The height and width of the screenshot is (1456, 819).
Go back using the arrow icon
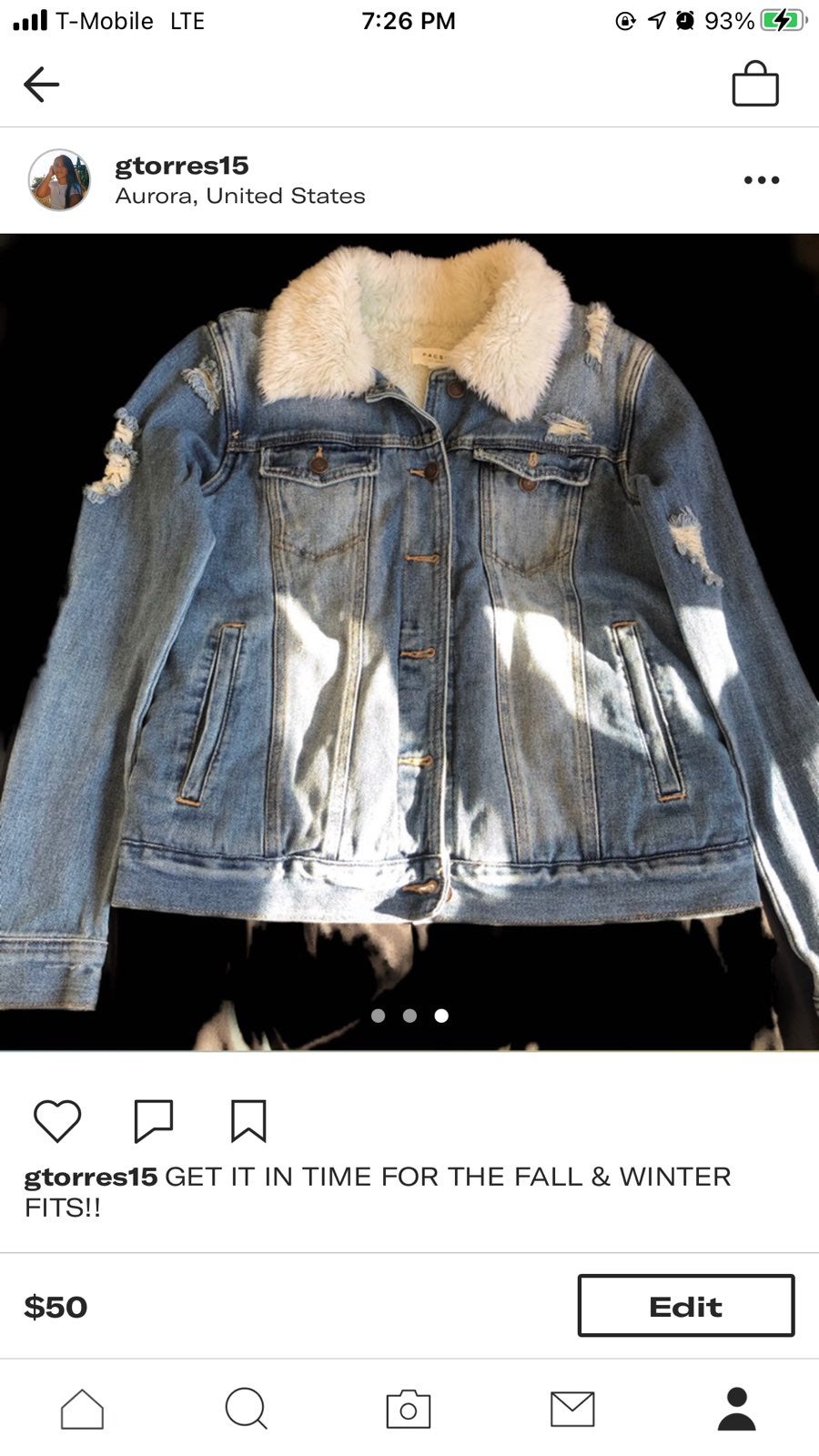[41, 85]
